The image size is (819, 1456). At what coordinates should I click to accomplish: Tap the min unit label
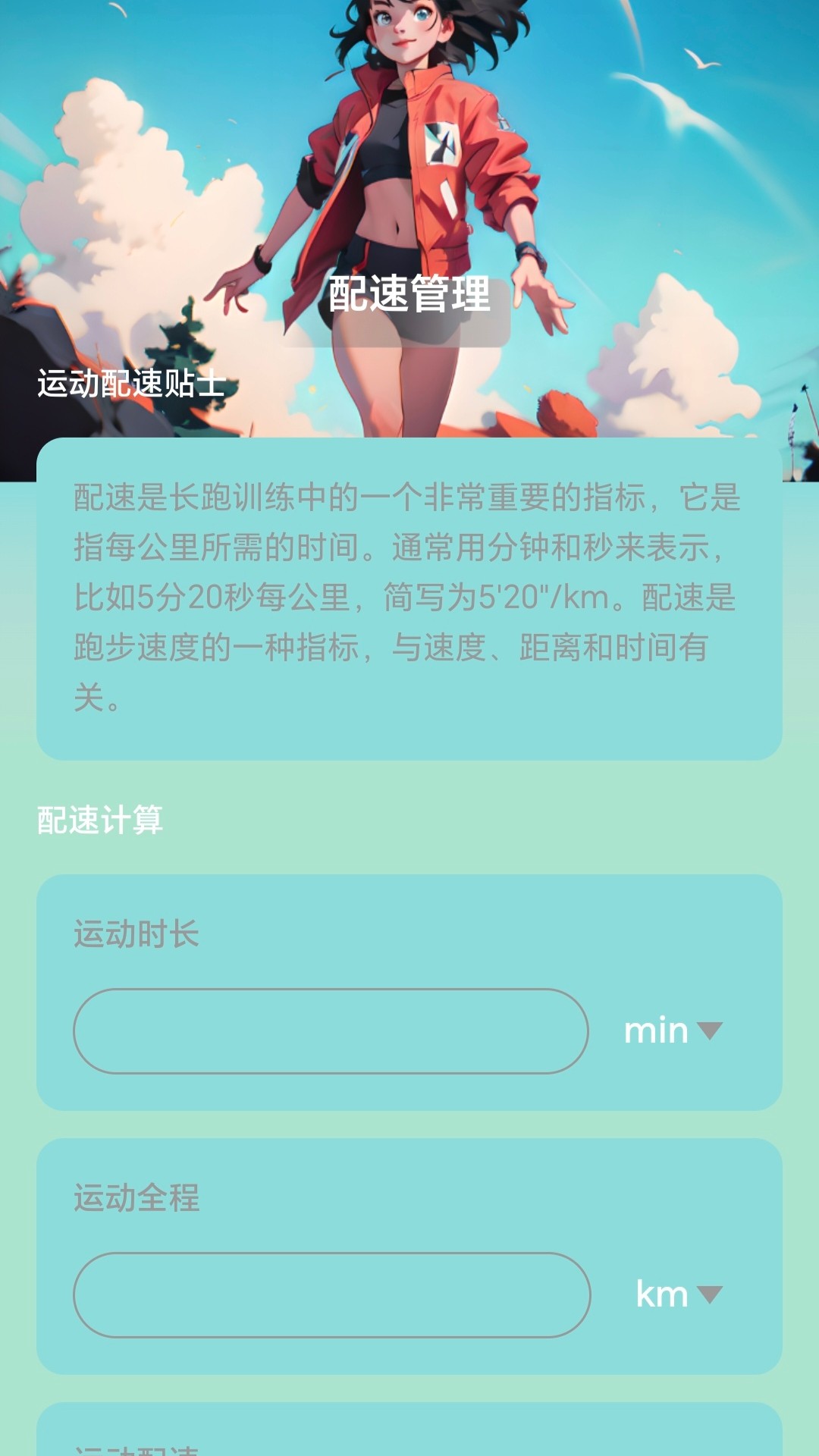click(657, 1030)
